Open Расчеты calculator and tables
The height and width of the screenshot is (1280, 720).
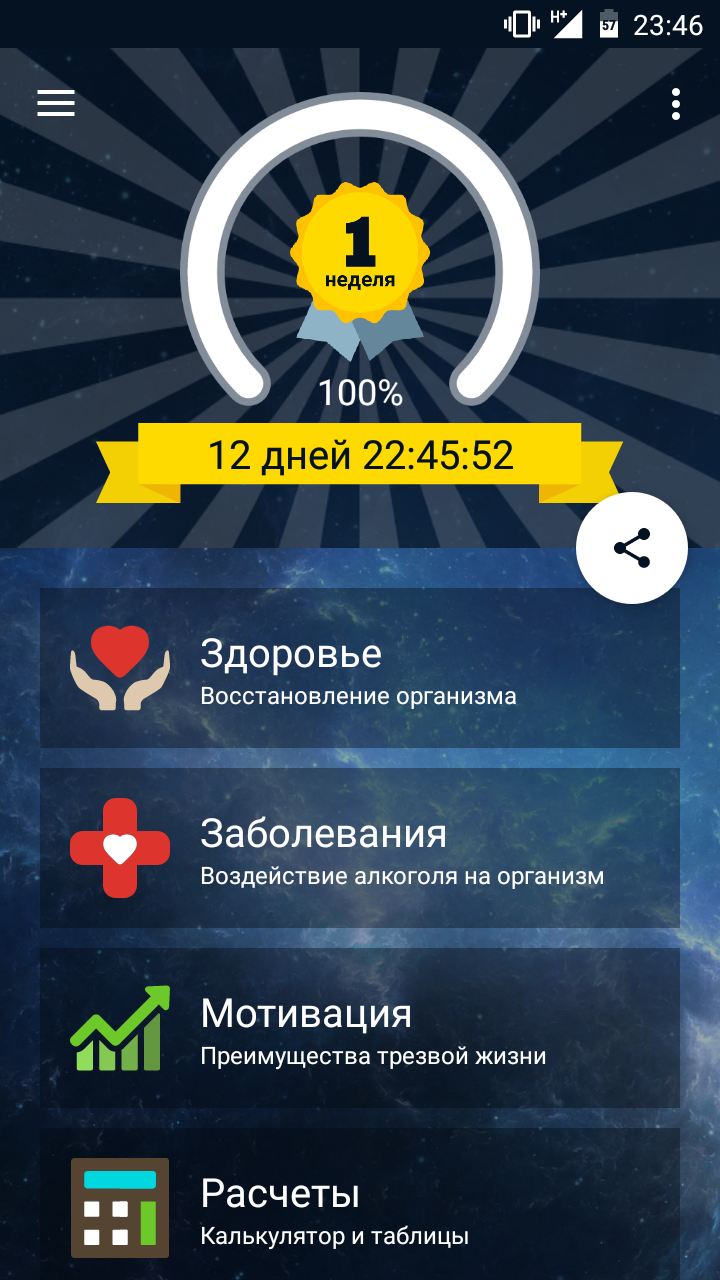coord(360,1206)
